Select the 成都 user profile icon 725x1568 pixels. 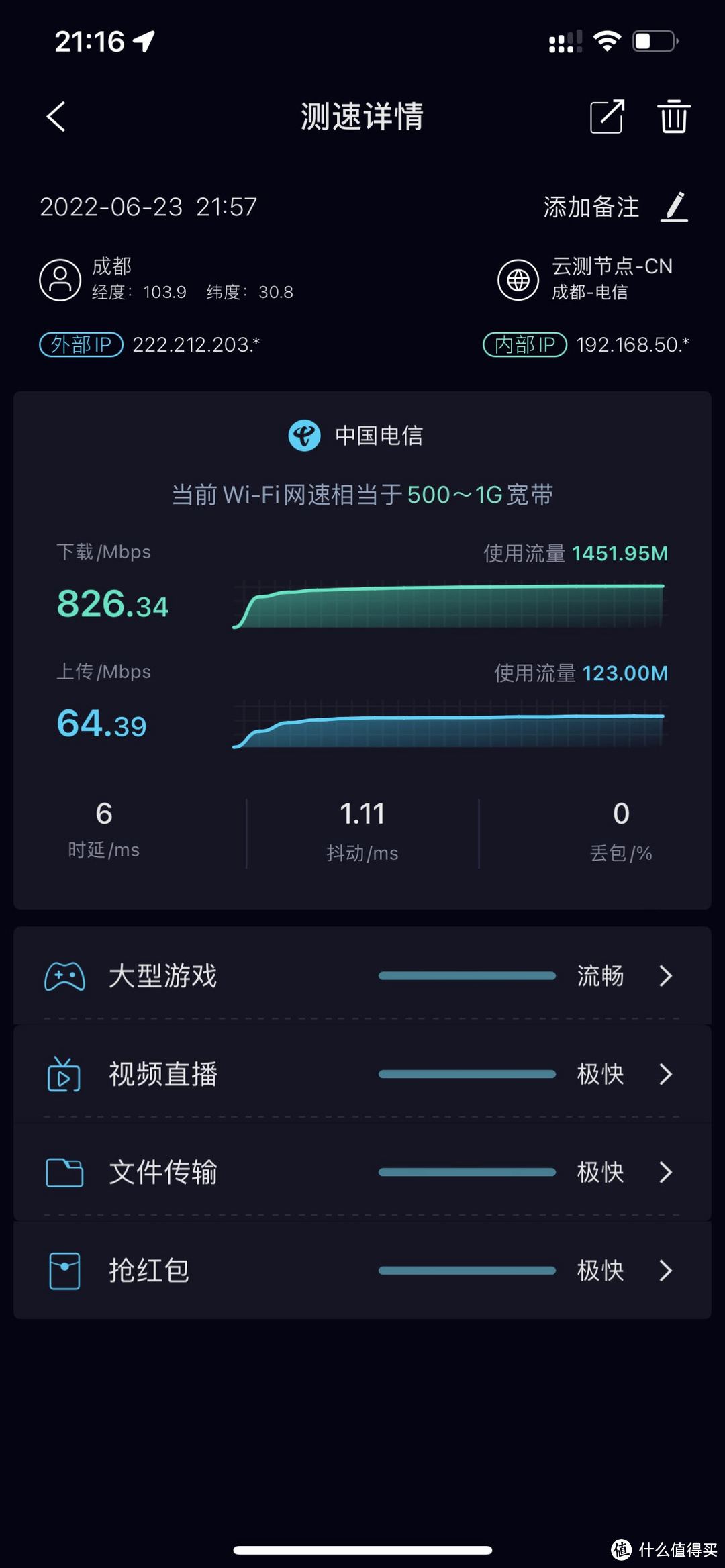coord(60,279)
